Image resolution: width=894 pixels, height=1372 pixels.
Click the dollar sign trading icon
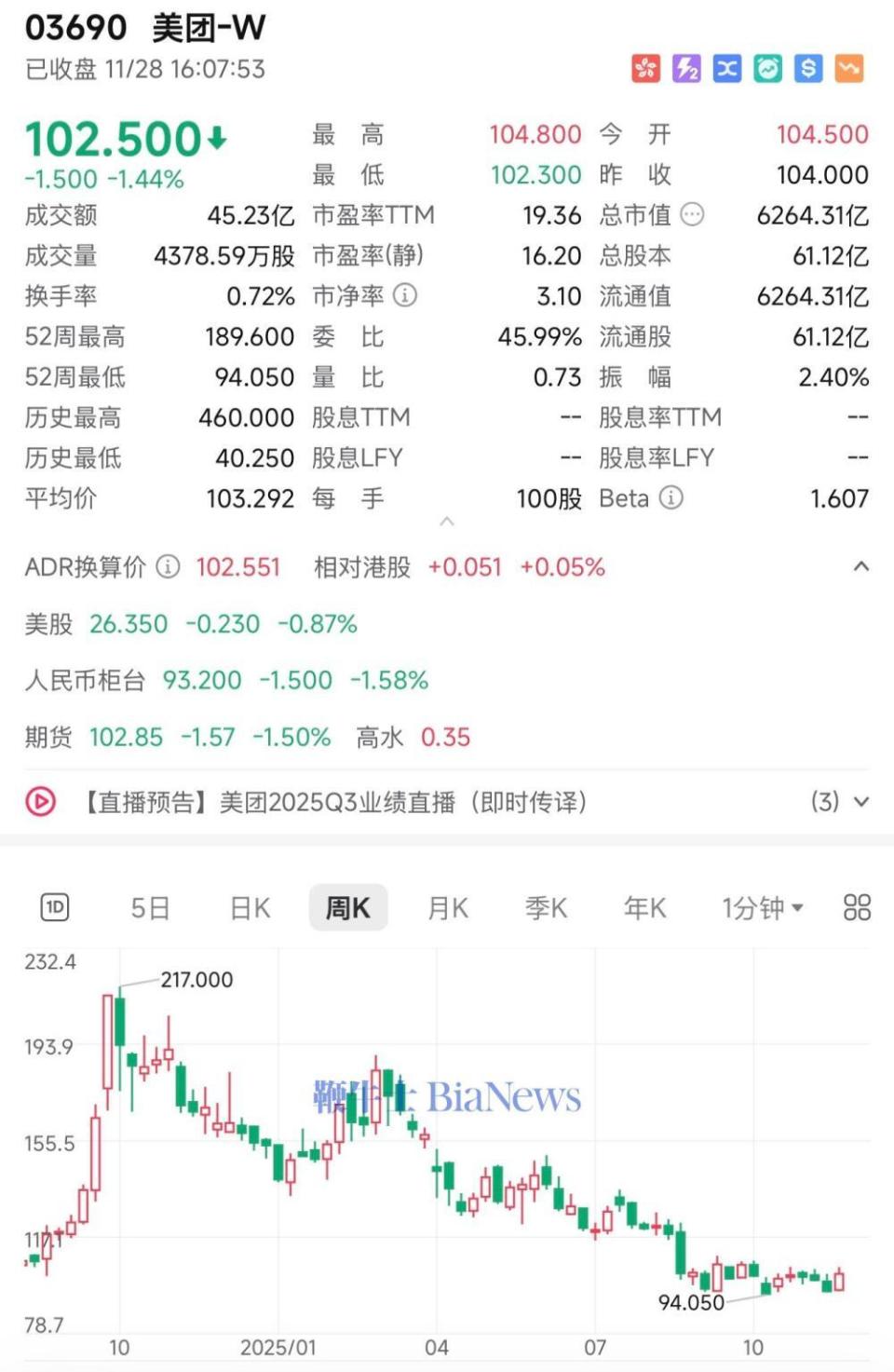pyautogui.click(x=807, y=67)
